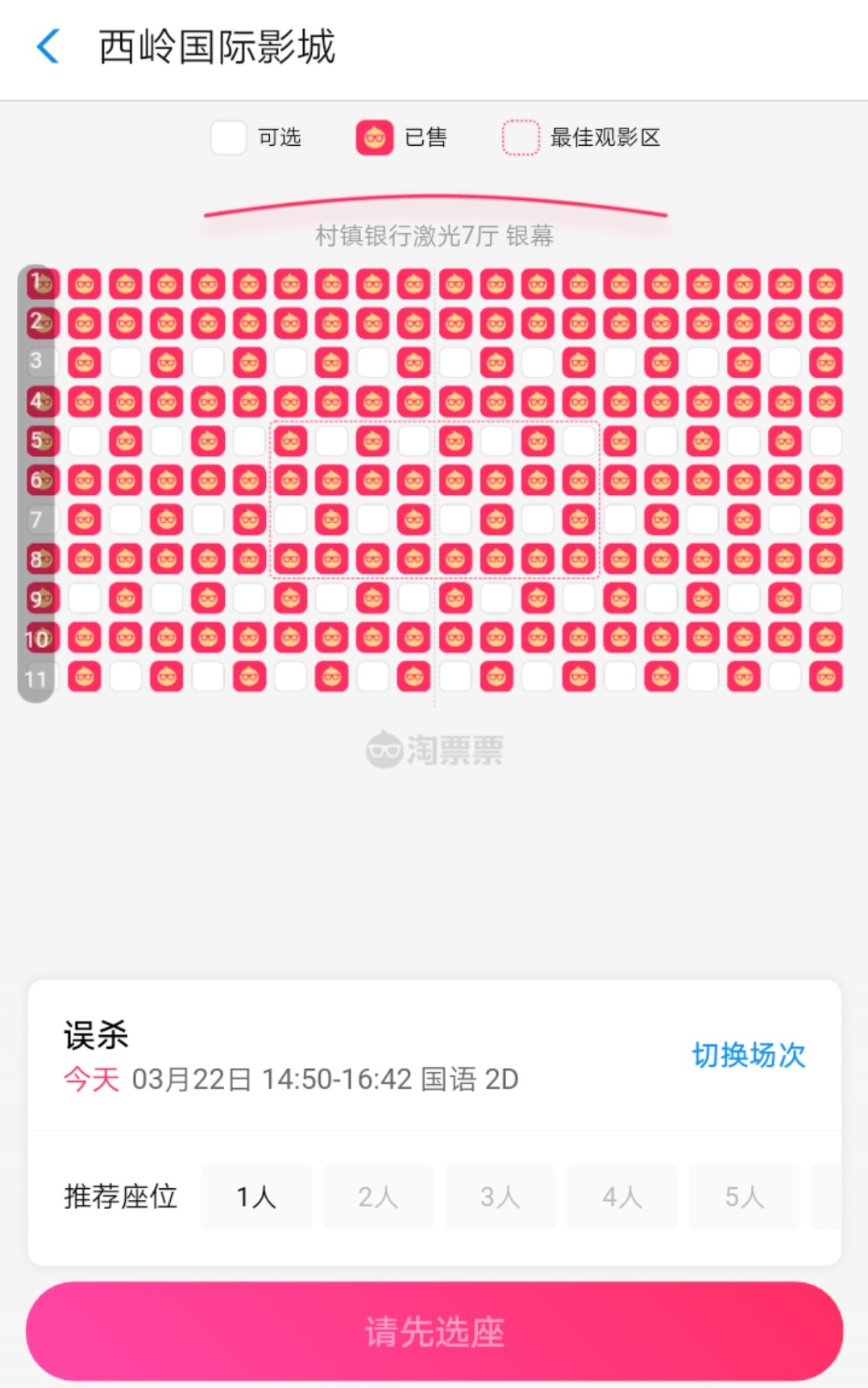
Task: Pick 3人 recommended seats
Action: (500, 1197)
